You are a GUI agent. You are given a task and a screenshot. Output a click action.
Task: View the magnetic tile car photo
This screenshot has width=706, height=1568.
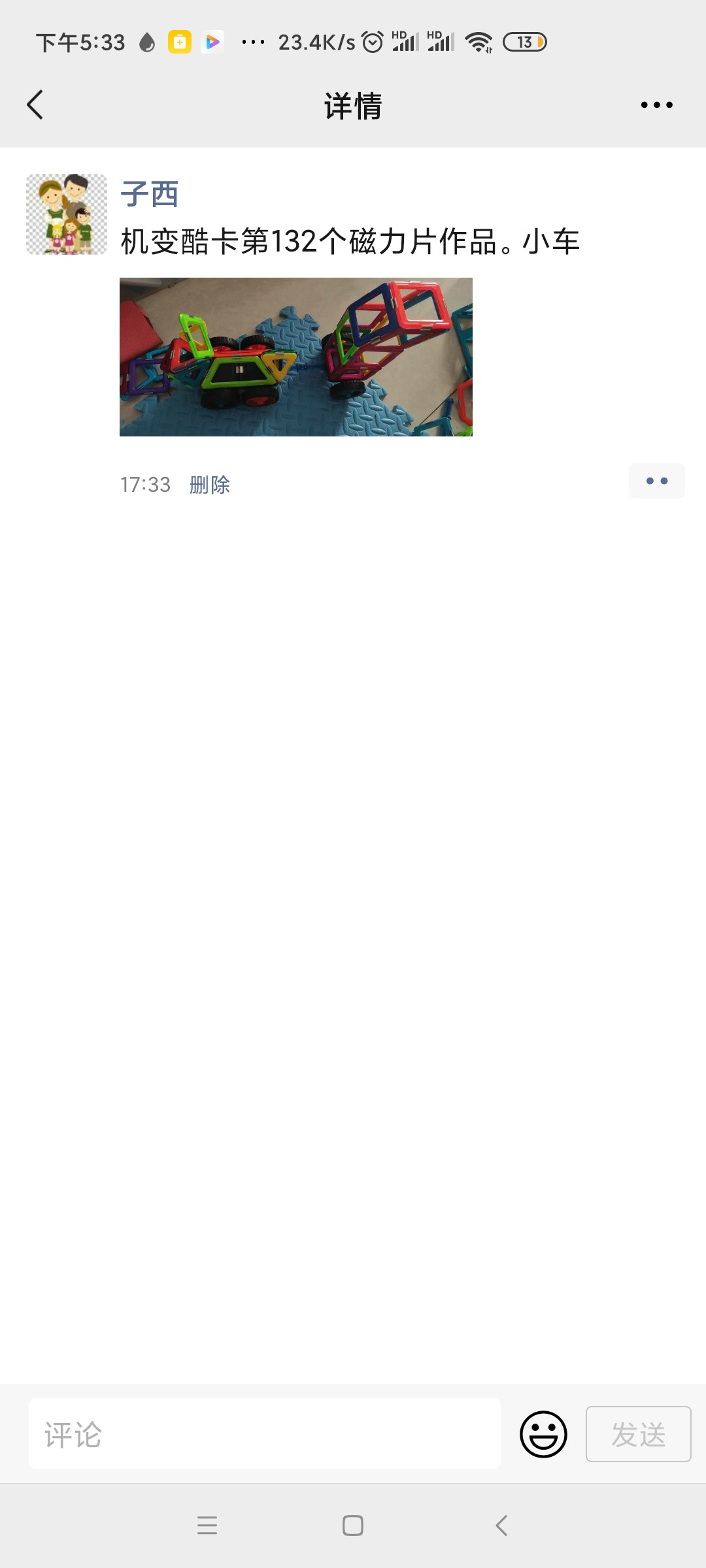296,357
